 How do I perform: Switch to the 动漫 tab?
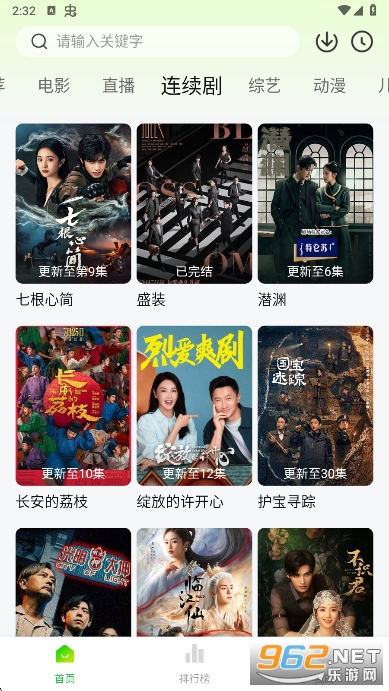pyautogui.click(x=329, y=85)
